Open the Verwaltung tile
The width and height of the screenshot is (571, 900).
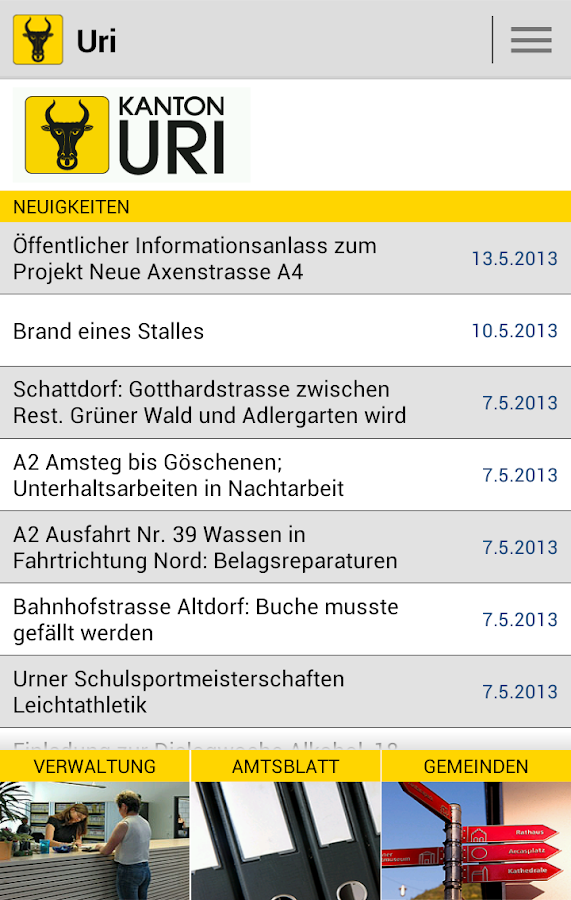point(95,825)
